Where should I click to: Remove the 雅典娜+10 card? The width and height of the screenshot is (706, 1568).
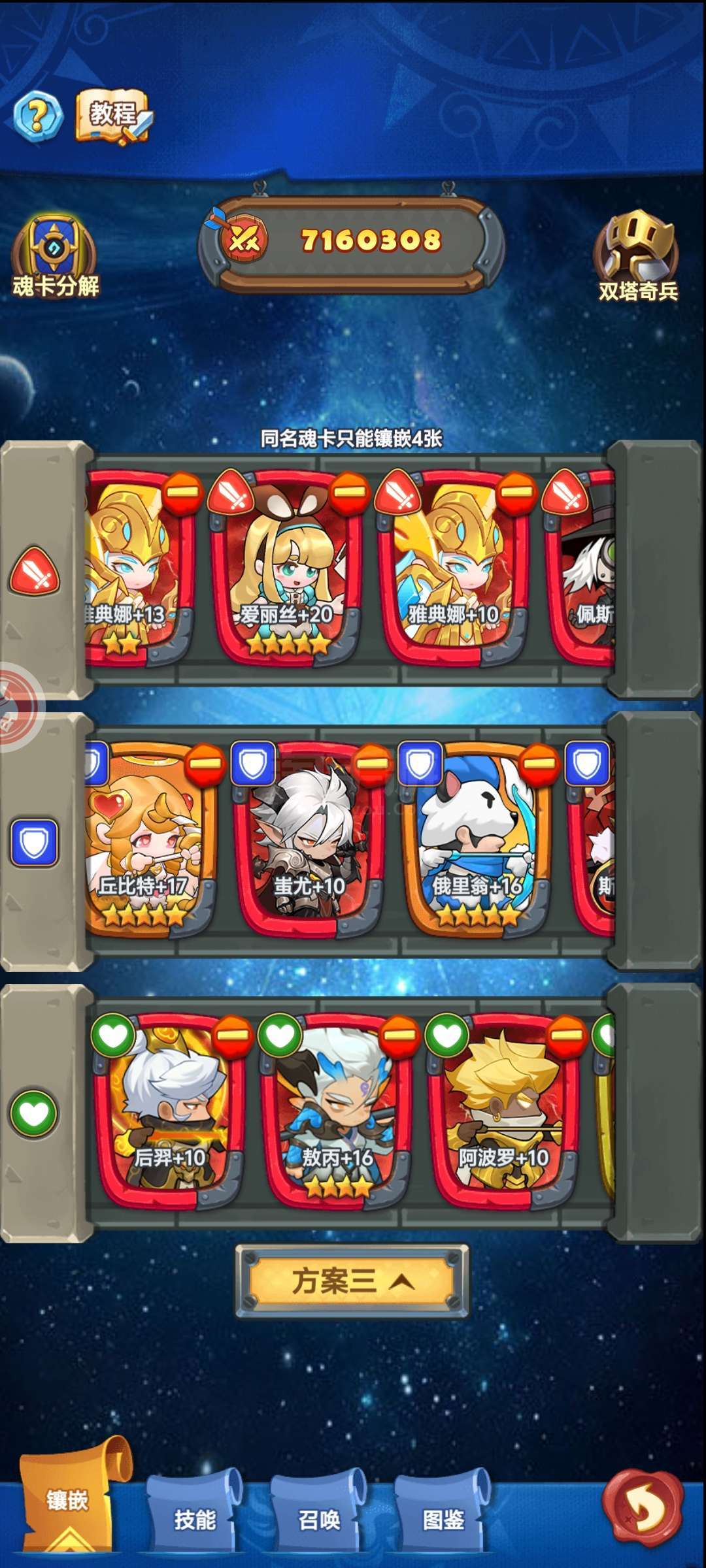point(516,492)
